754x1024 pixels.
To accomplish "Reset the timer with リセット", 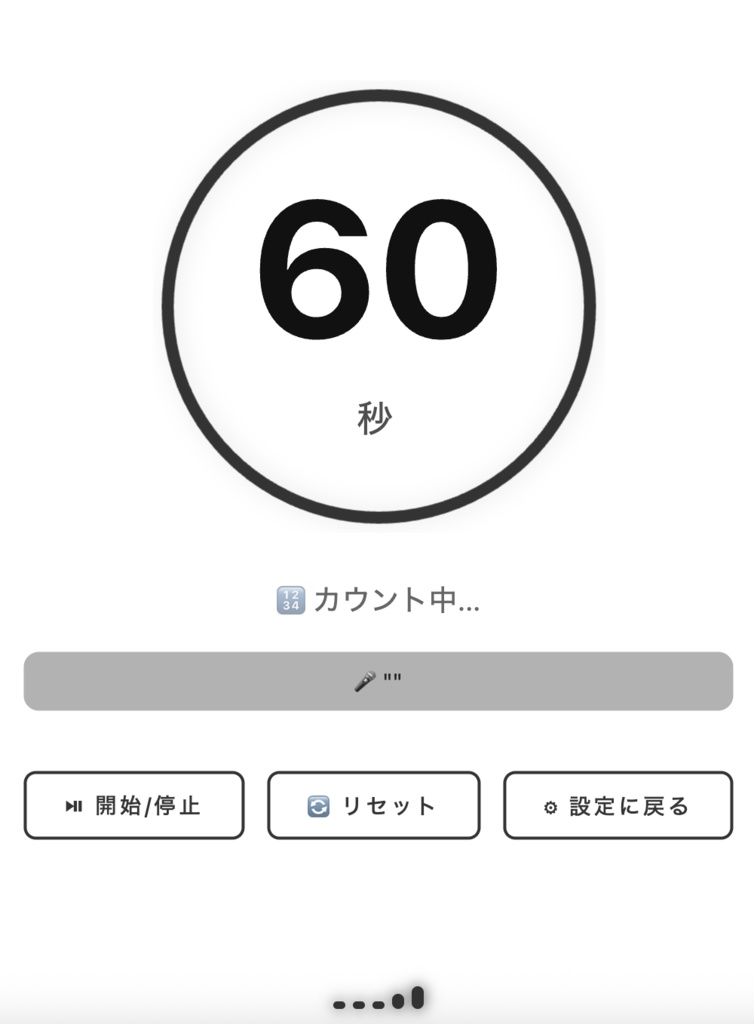I will tap(373, 805).
